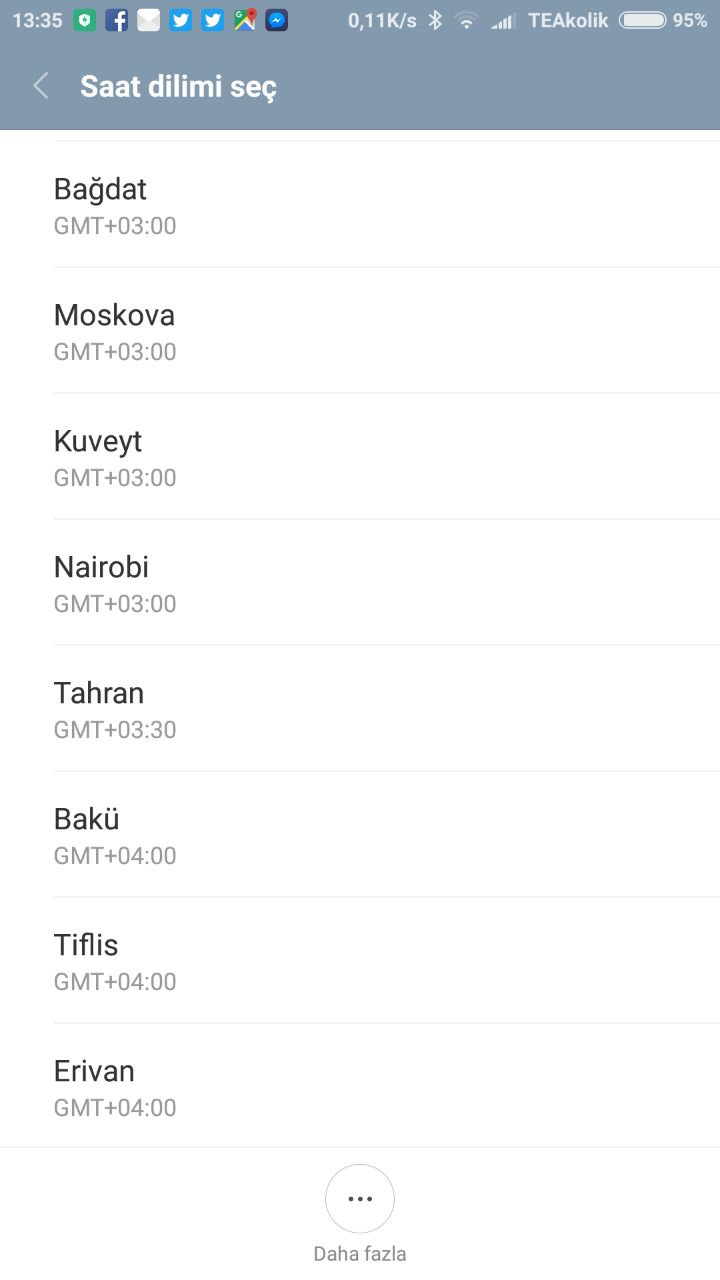Choose Moskova GMT+03:00
The width and height of the screenshot is (720, 1280).
click(x=360, y=331)
